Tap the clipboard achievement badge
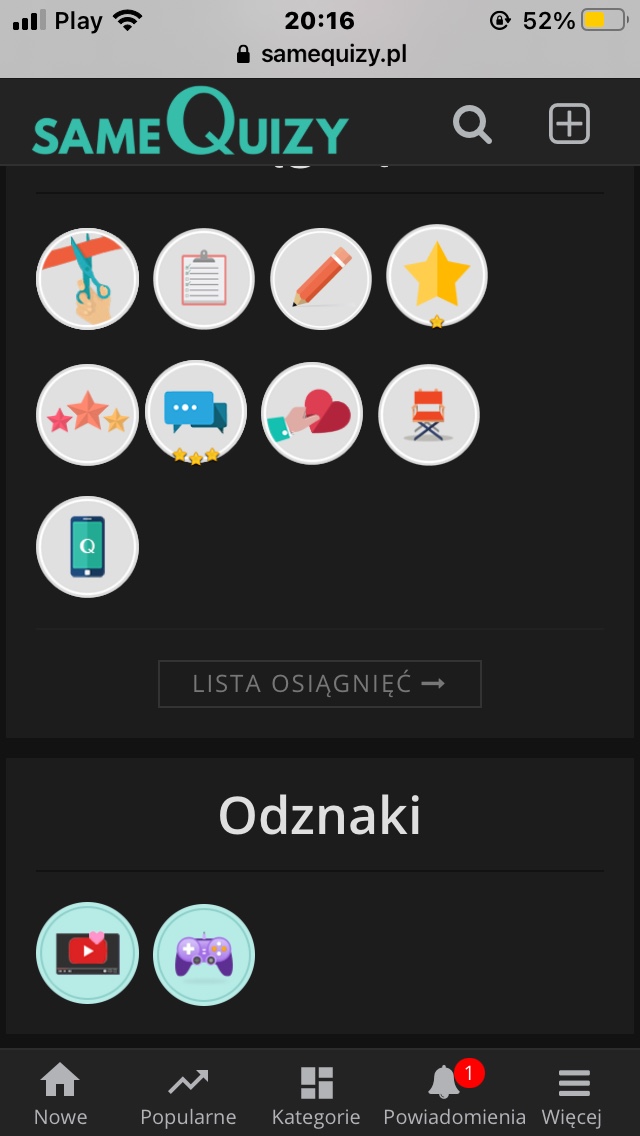The width and height of the screenshot is (640, 1136). [x=204, y=278]
